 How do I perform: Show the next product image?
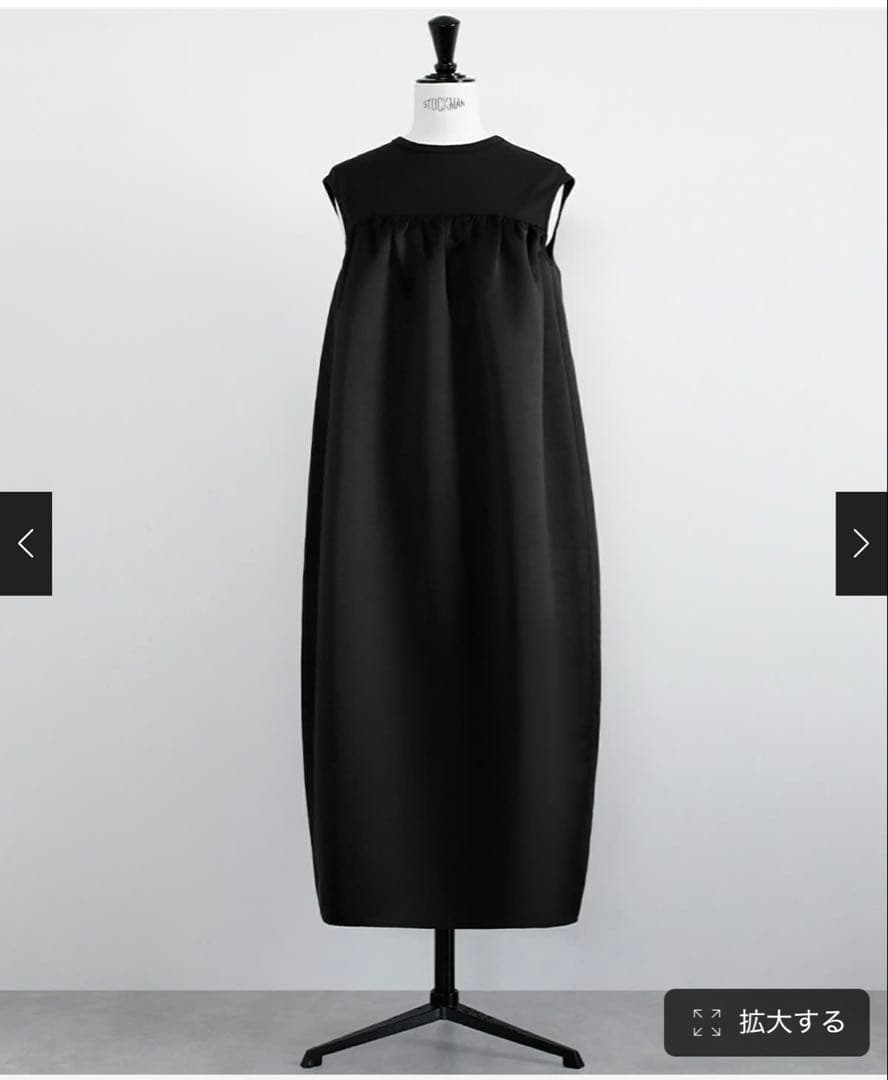(861, 543)
